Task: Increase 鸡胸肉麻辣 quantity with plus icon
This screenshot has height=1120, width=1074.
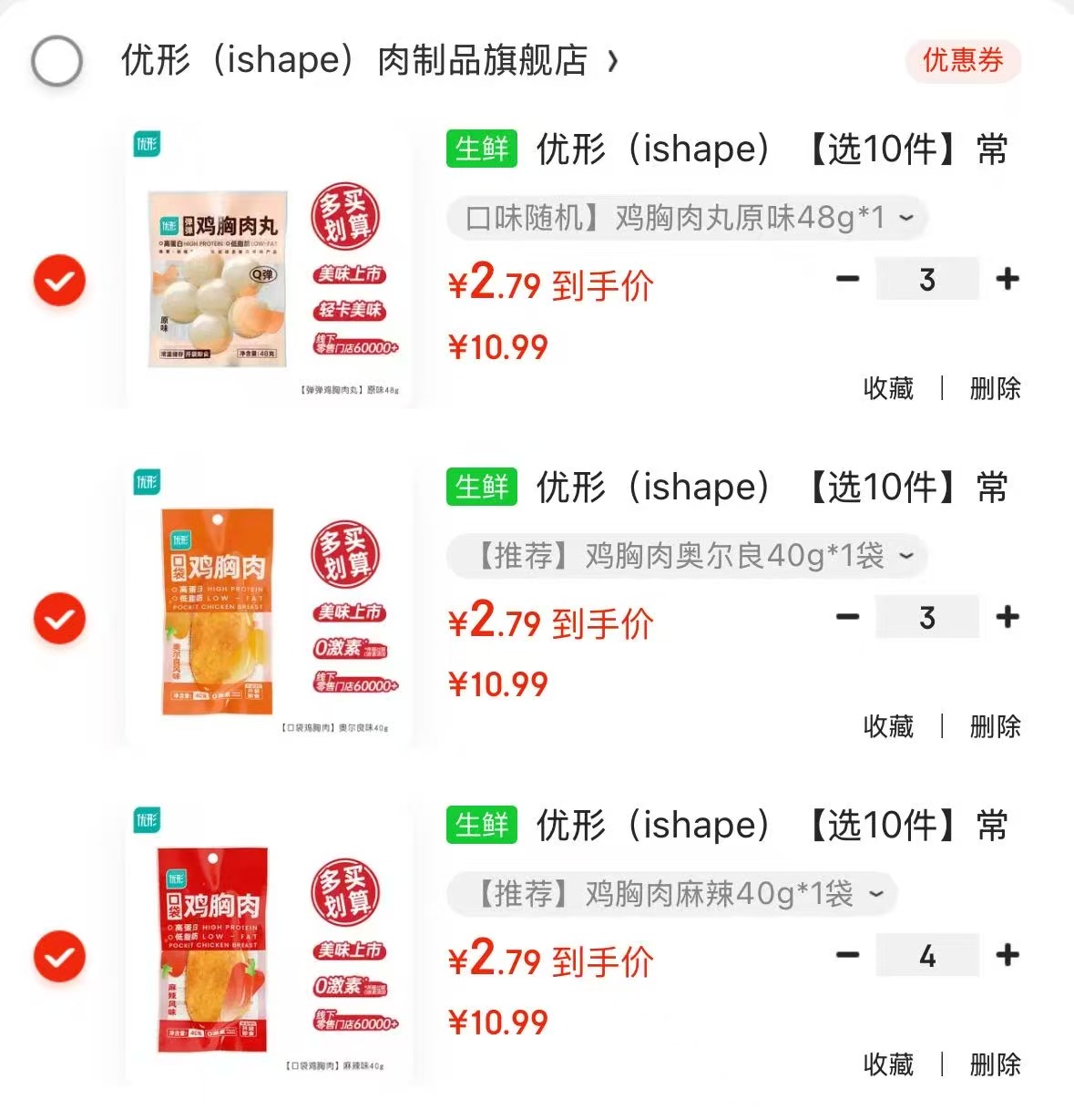Action: tap(1008, 955)
